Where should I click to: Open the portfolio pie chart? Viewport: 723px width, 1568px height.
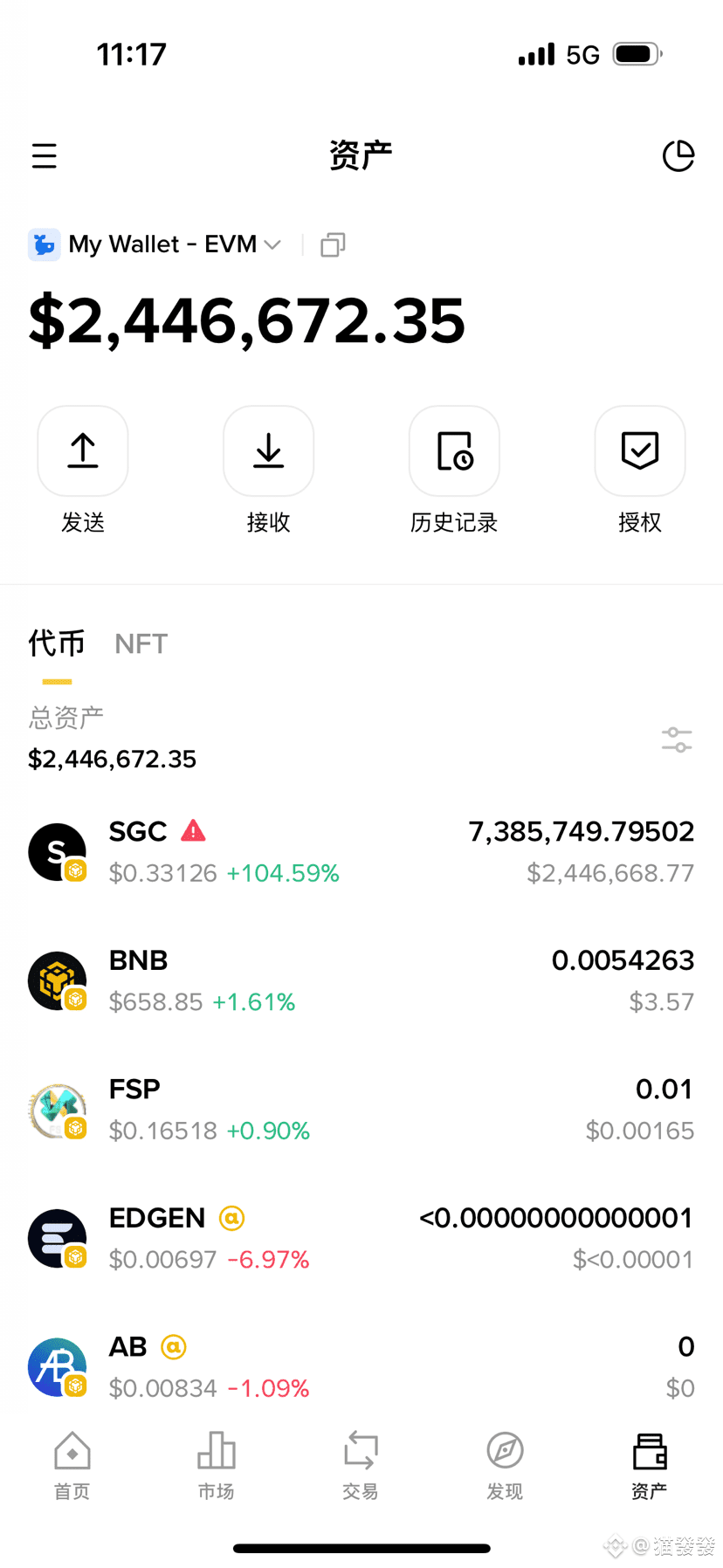click(678, 156)
